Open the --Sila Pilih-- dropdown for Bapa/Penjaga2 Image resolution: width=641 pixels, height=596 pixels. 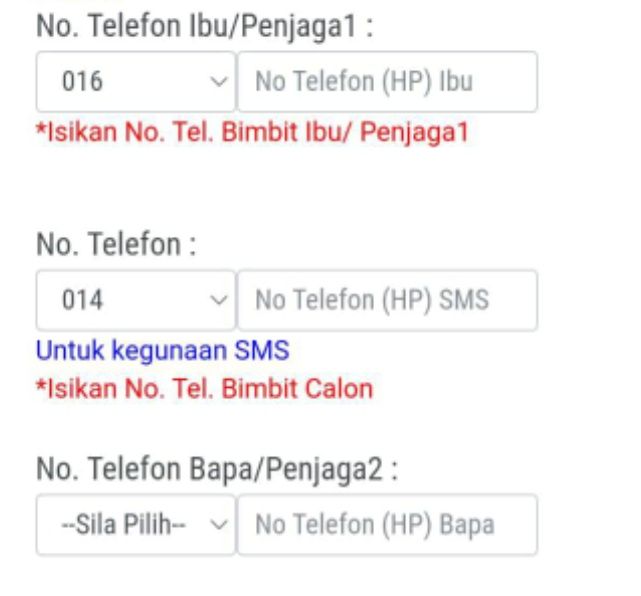136,524
